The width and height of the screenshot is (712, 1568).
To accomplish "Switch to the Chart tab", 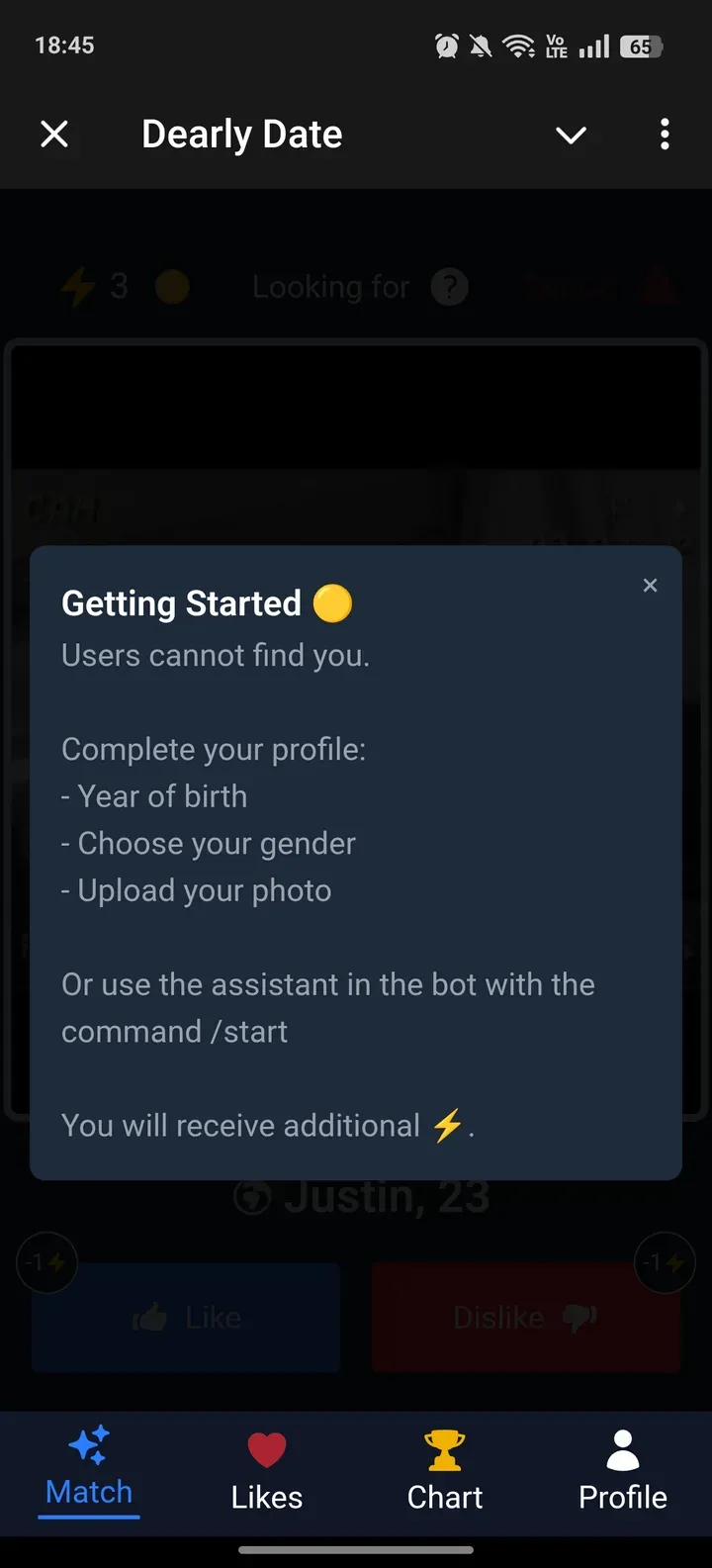I will point(444,1472).
